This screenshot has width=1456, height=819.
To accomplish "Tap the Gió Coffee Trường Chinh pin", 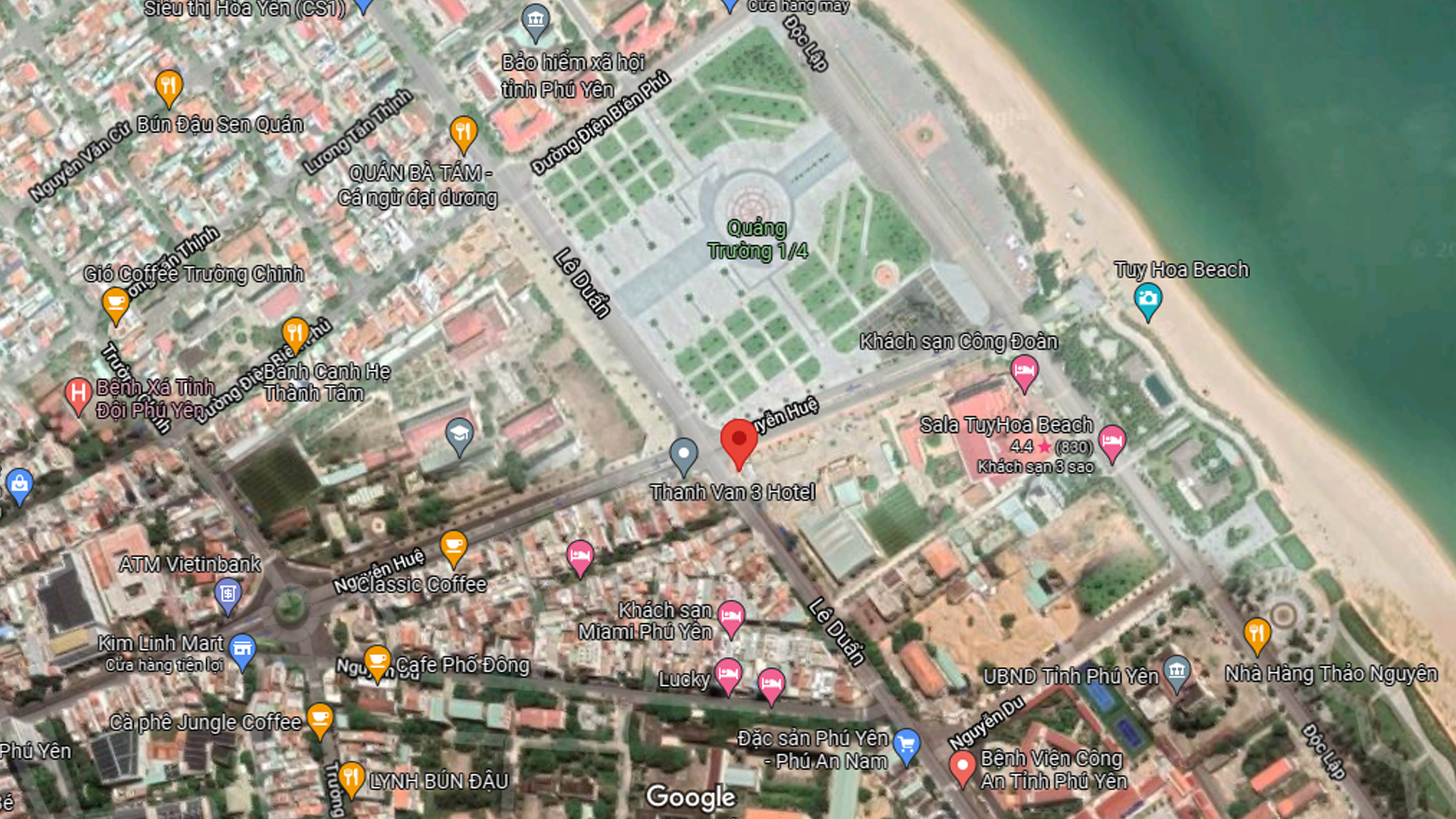I will pyautogui.click(x=115, y=303).
